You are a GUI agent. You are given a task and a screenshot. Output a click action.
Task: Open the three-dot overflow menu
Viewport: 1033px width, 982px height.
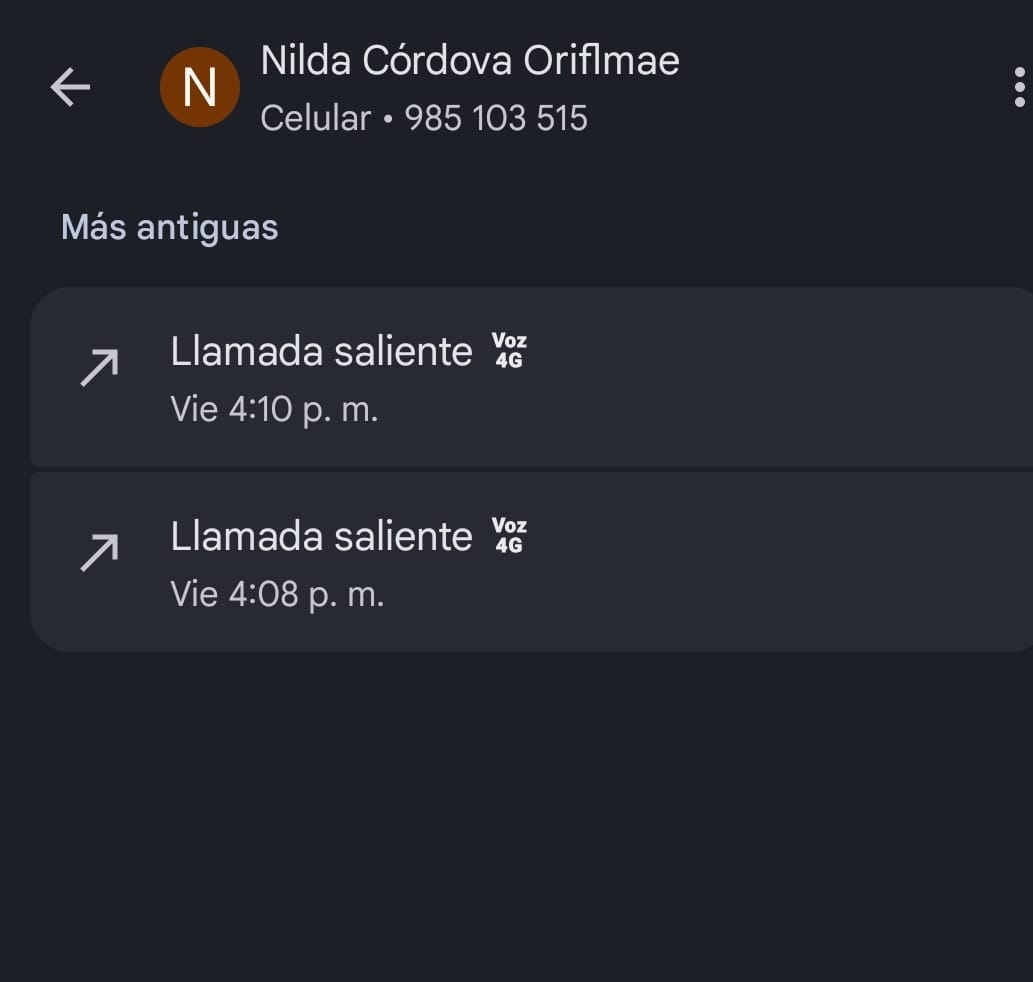1019,88
